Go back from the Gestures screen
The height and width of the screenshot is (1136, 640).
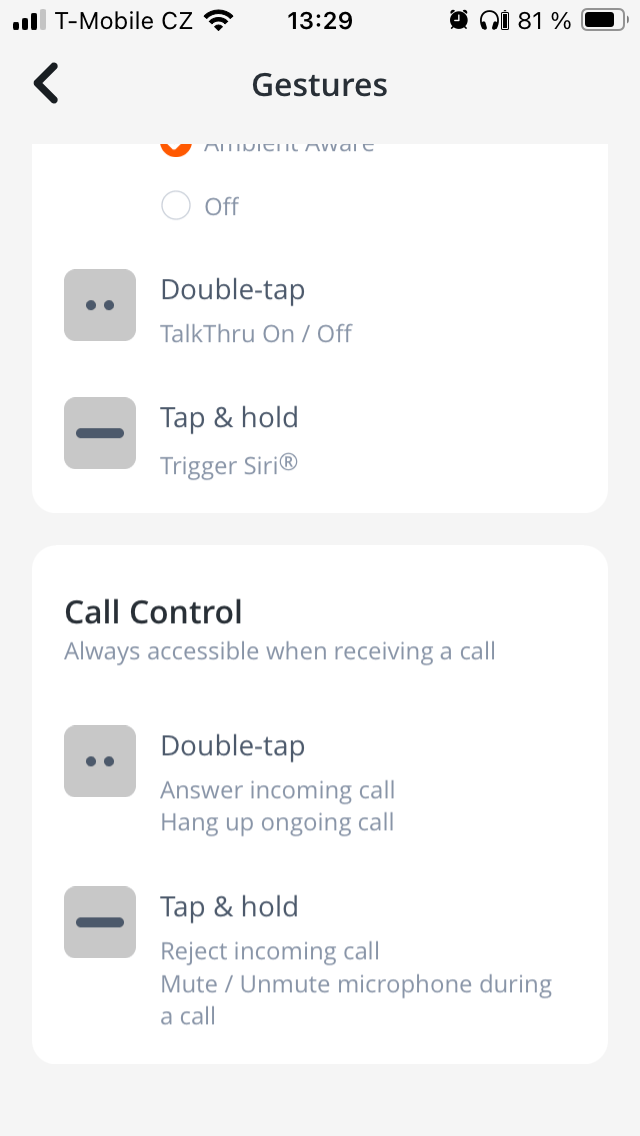[x=46, y=84]
